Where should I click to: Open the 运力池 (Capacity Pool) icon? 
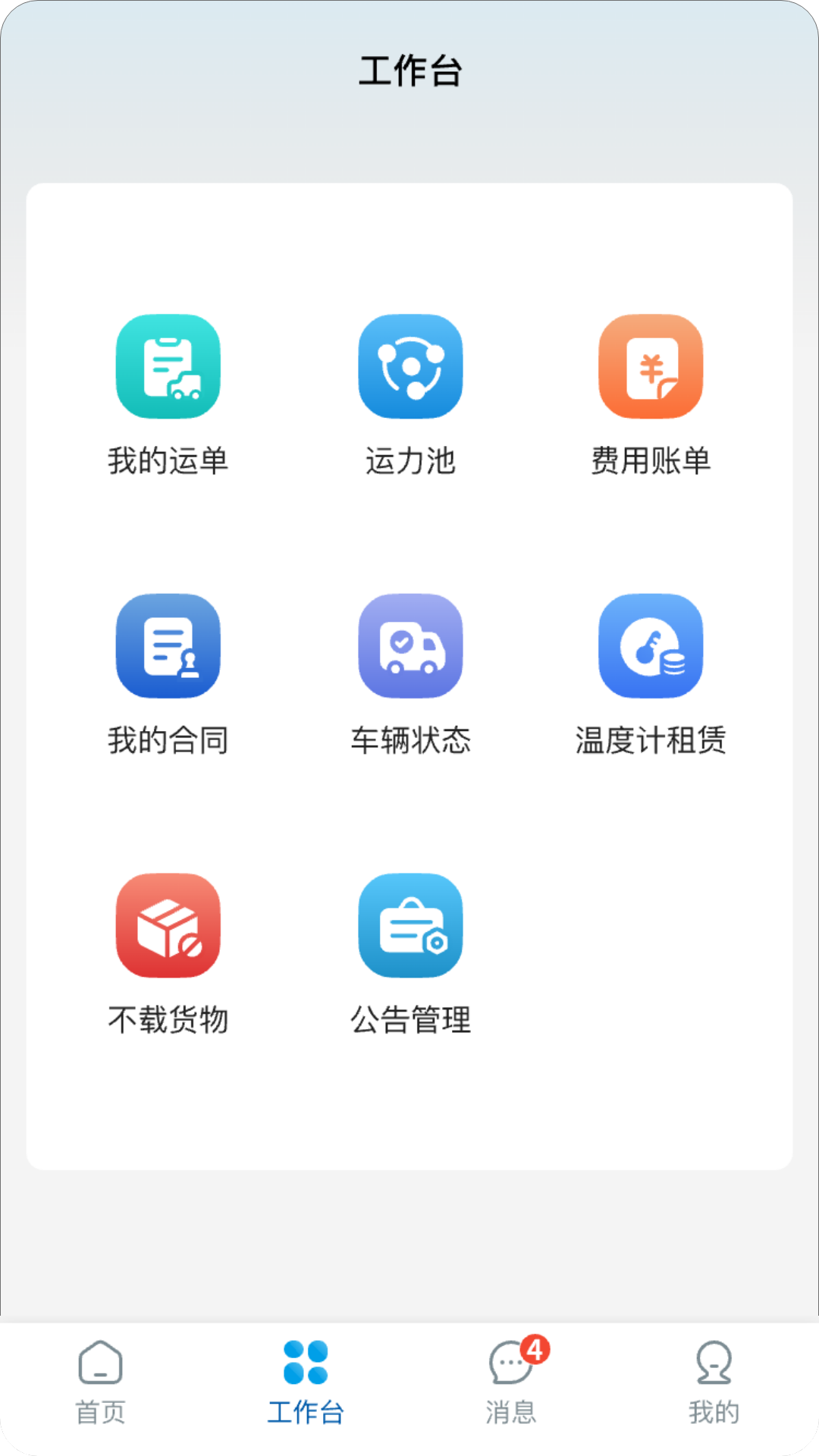[x=409, y=368]
